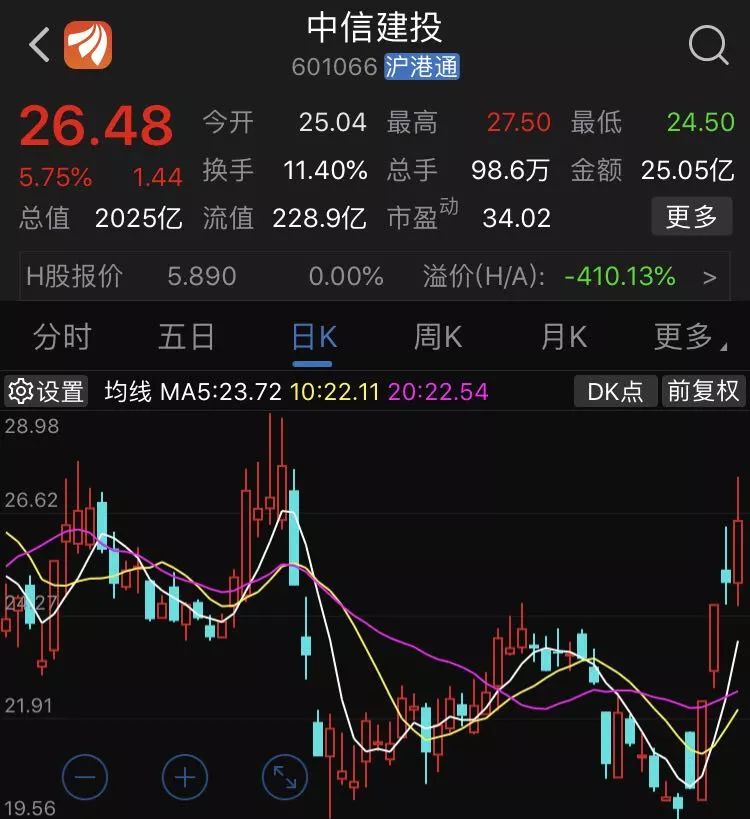
Task: Go back to the previous screen
Action: (39, 45)
